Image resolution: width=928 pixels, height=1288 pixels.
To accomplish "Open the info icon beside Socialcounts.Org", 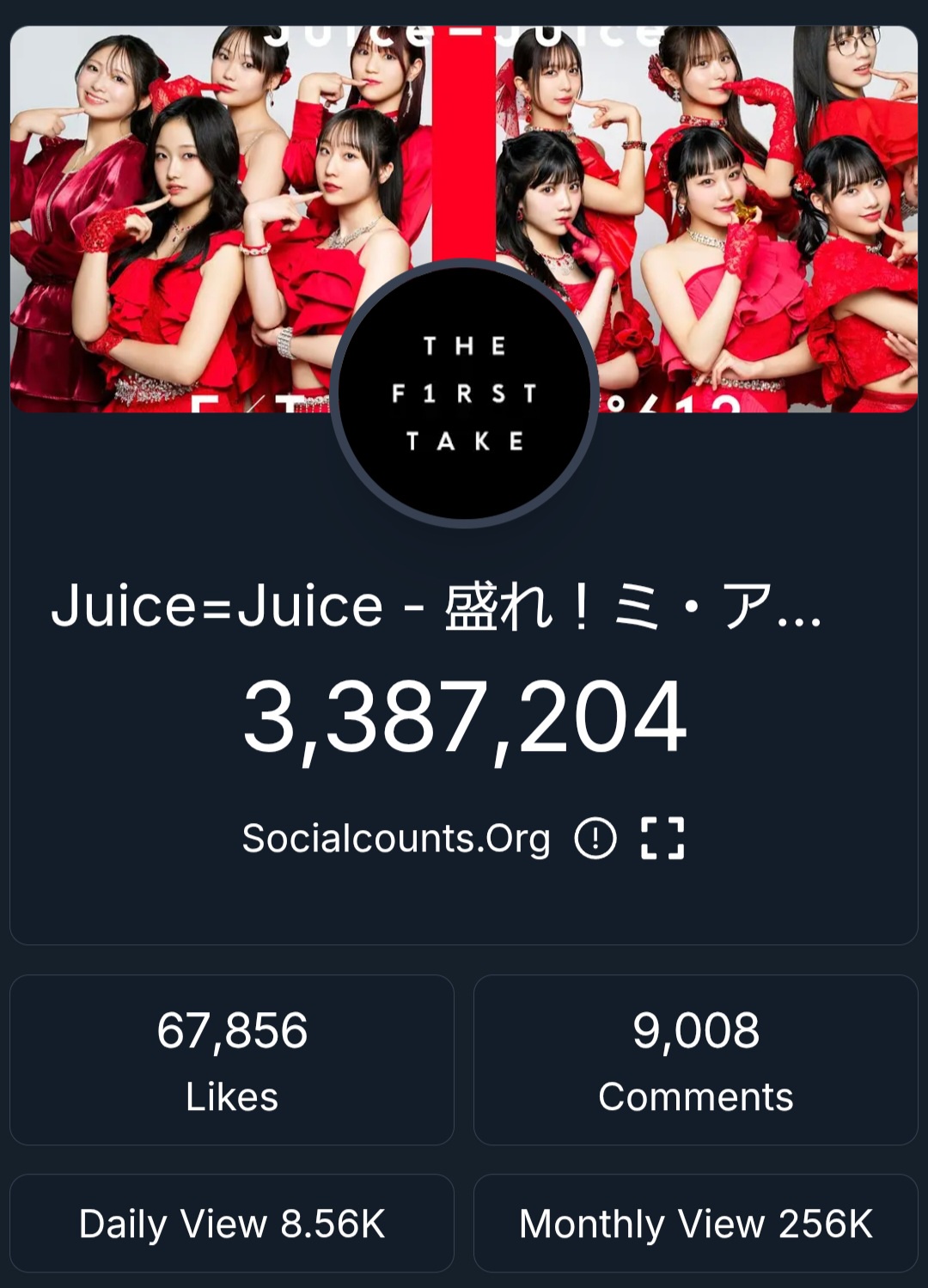I will (x=595, y=838).
